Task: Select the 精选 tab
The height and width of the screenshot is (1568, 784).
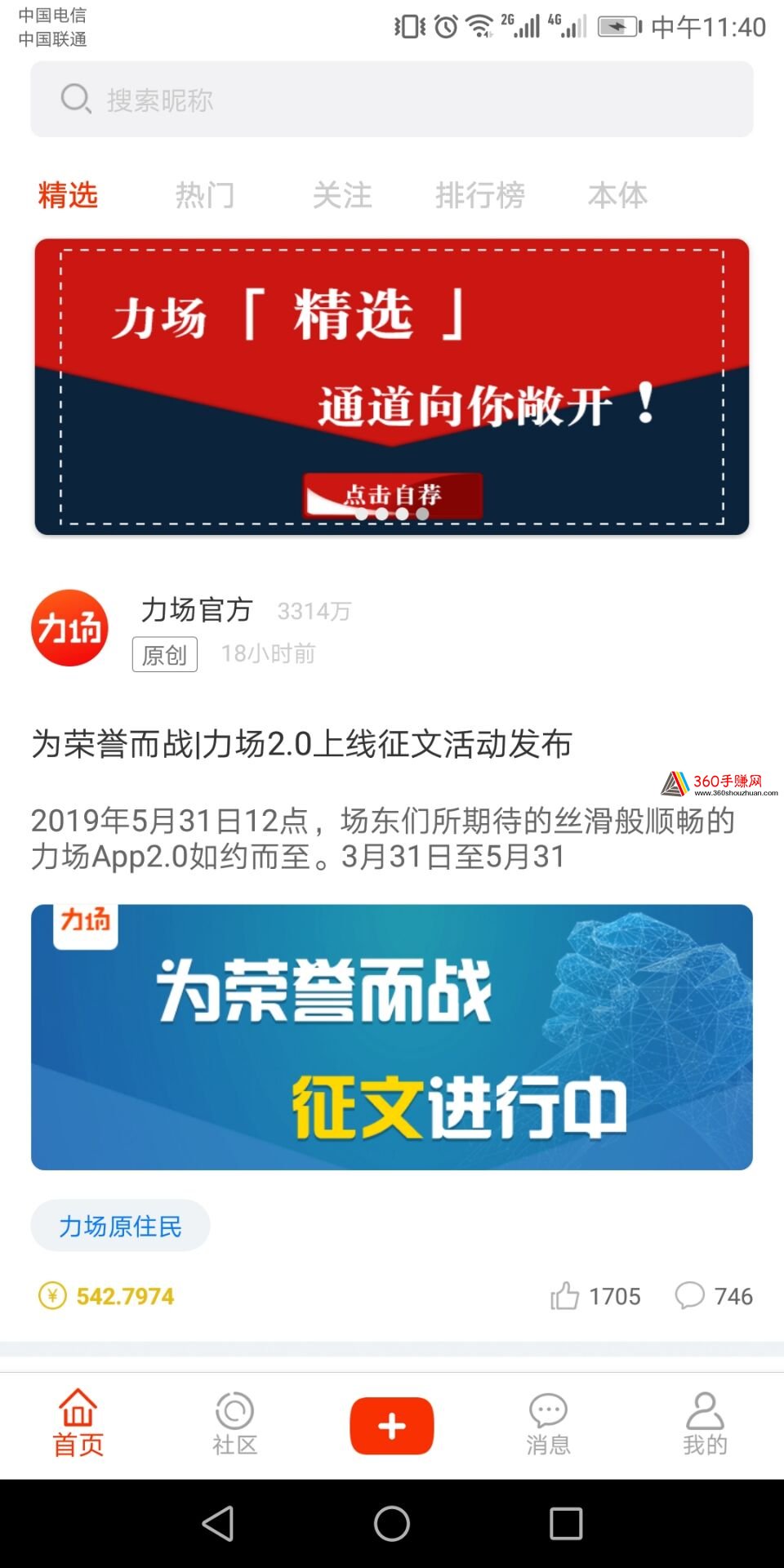Action: pyautogui.click(x=68, y=195)
